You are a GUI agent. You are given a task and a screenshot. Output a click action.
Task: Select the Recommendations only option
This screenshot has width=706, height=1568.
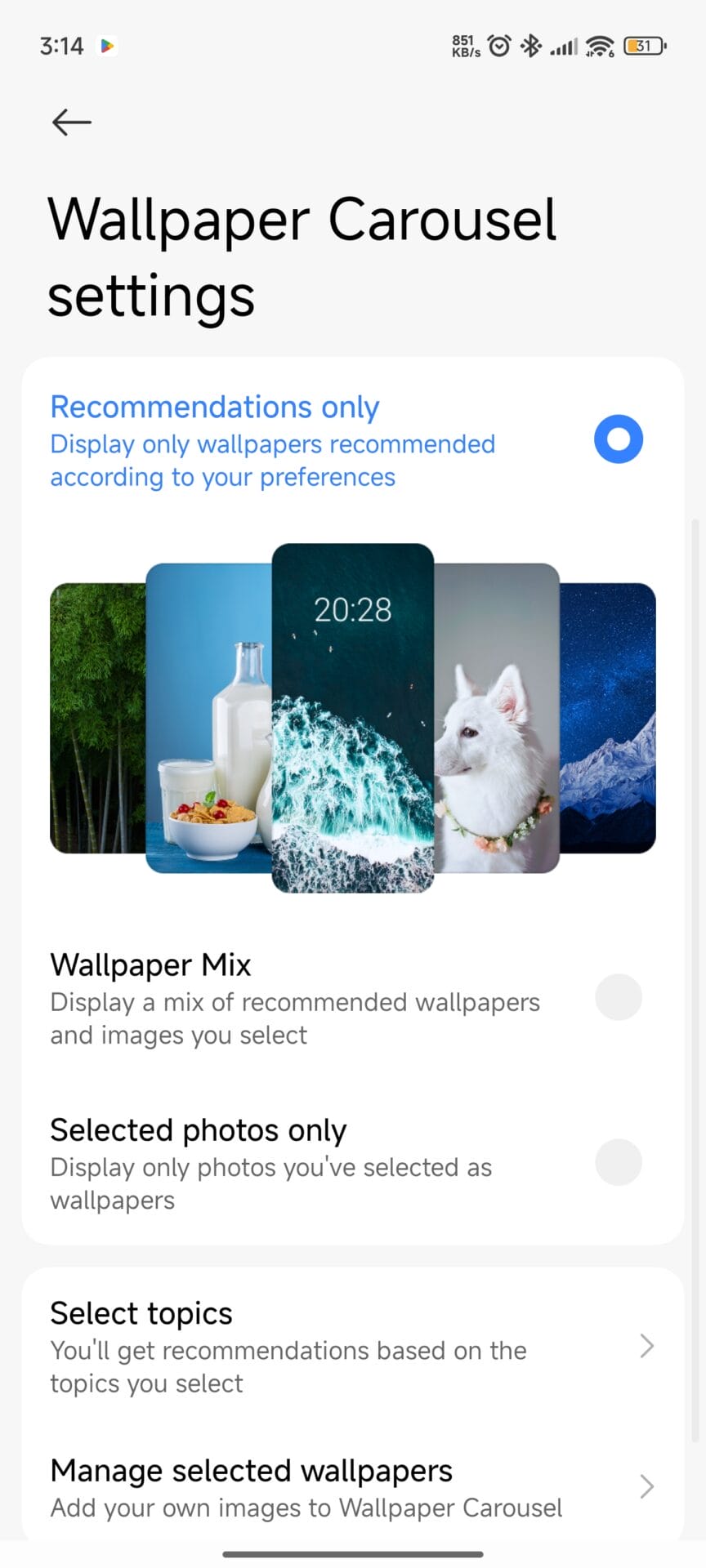pos(618,439)
